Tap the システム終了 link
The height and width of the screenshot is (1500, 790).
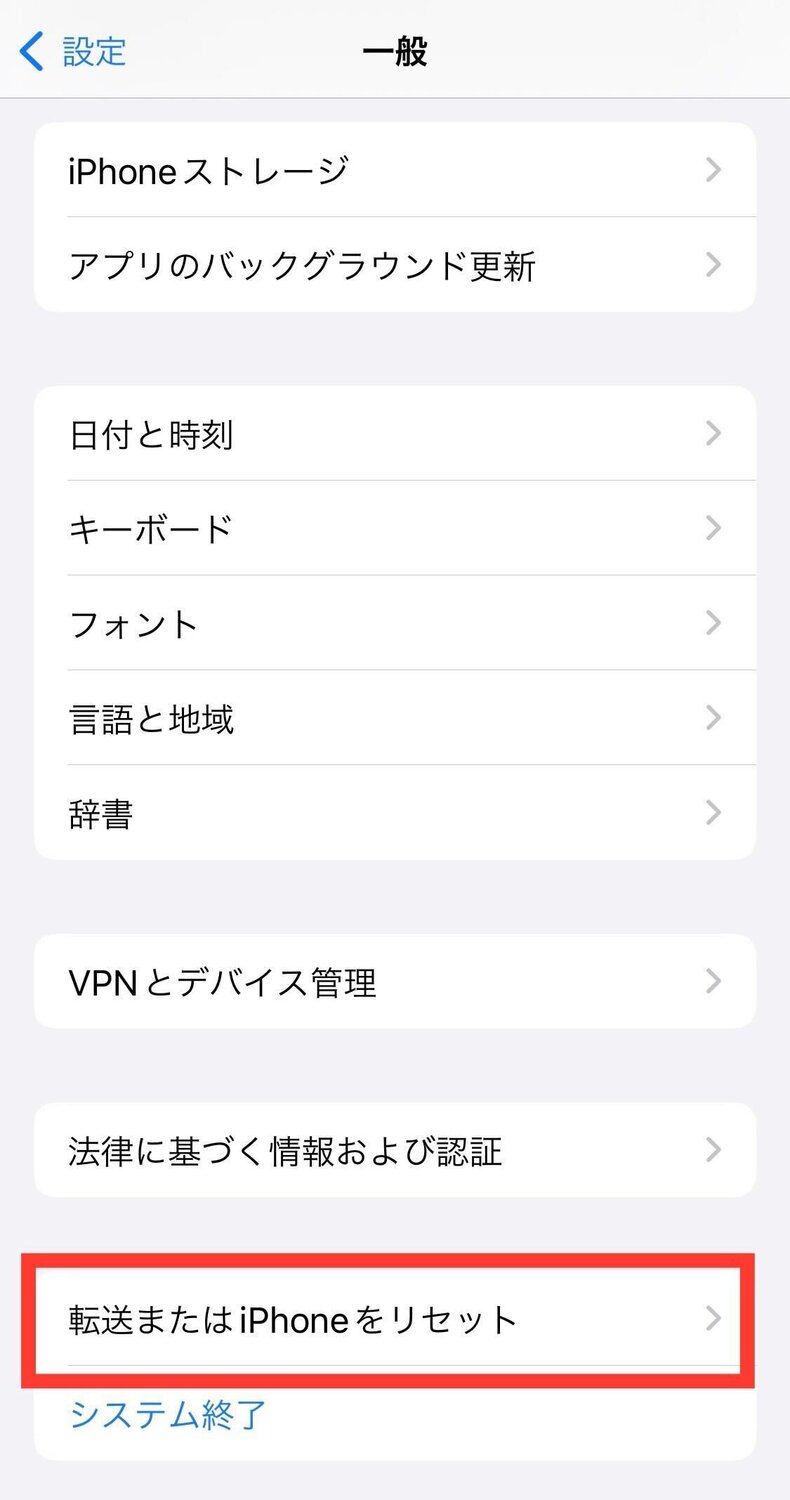click(167, 1414)
